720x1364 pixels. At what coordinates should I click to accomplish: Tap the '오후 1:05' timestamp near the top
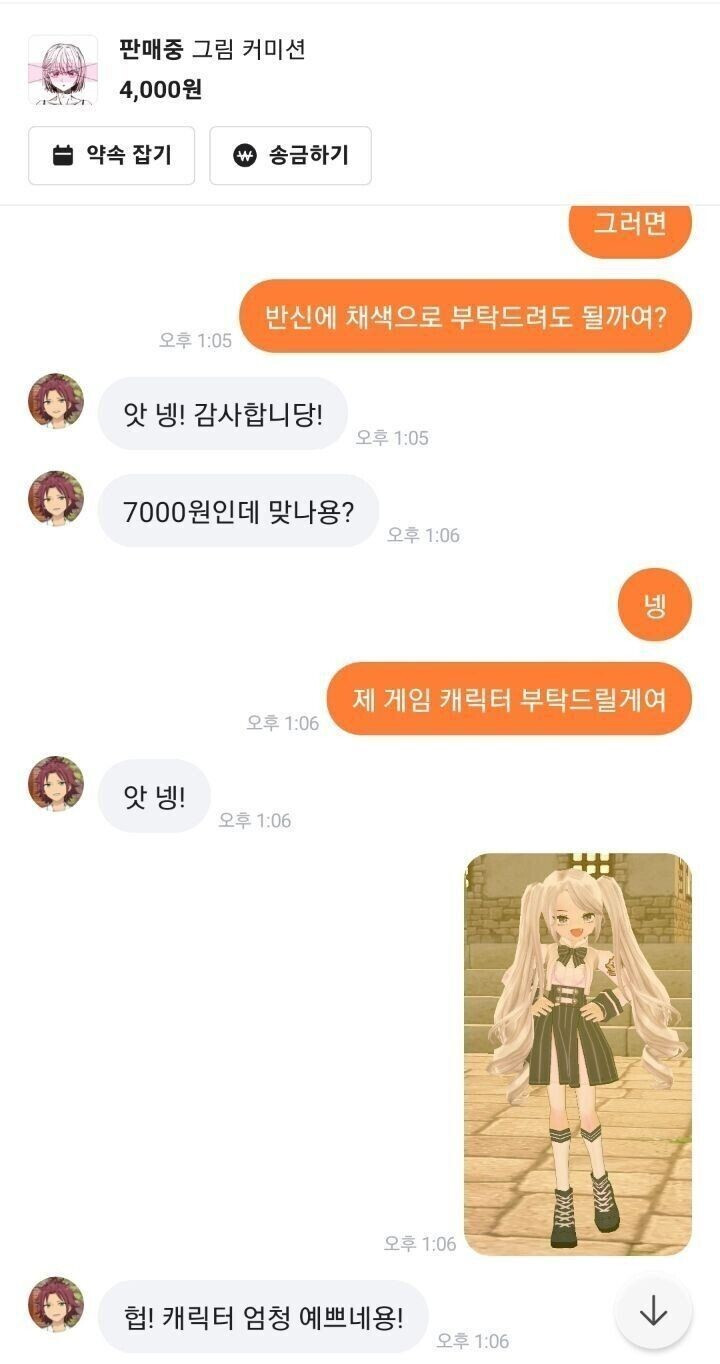click(196, 338)
